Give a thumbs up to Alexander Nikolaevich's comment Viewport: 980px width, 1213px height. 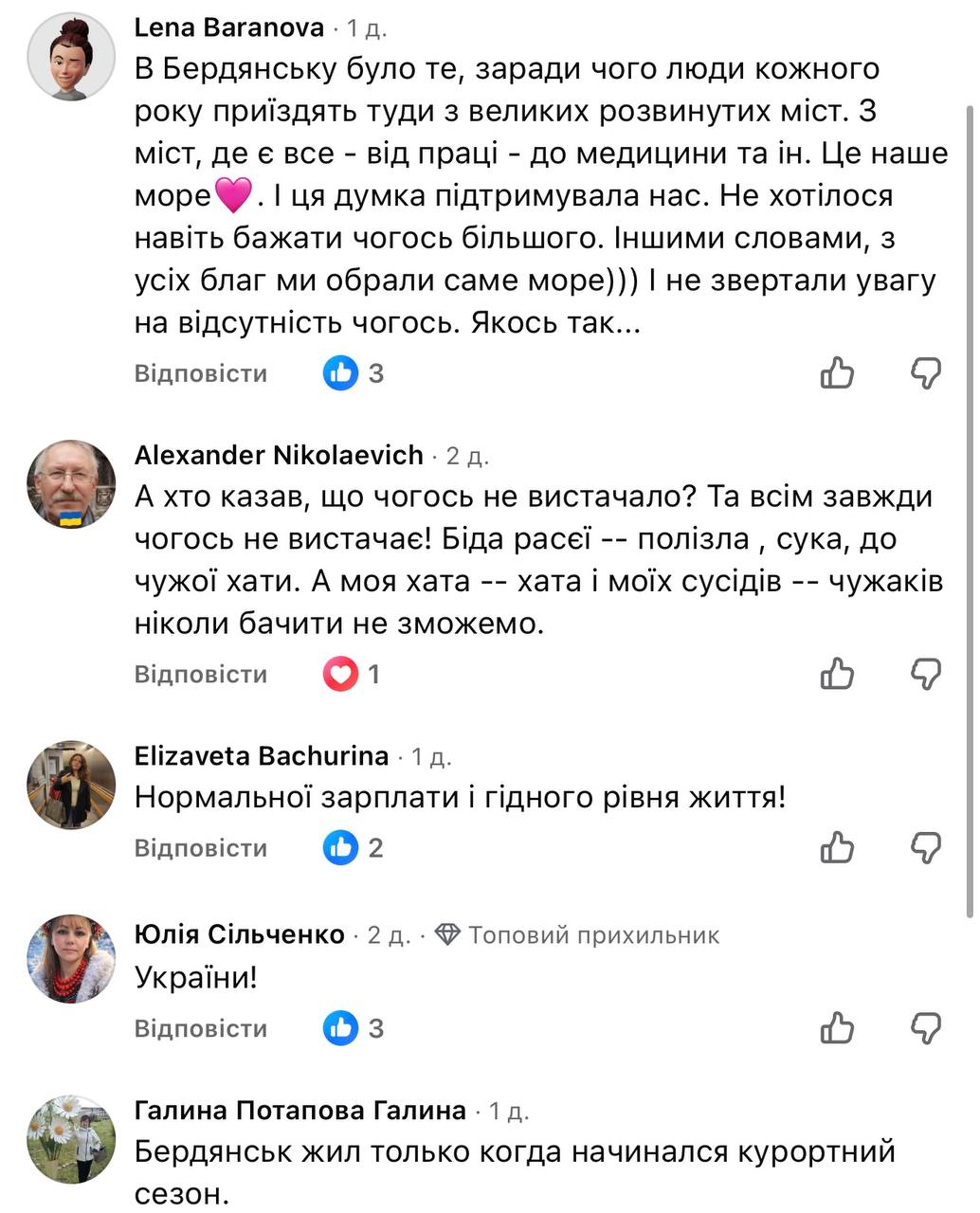coord(837,675)
